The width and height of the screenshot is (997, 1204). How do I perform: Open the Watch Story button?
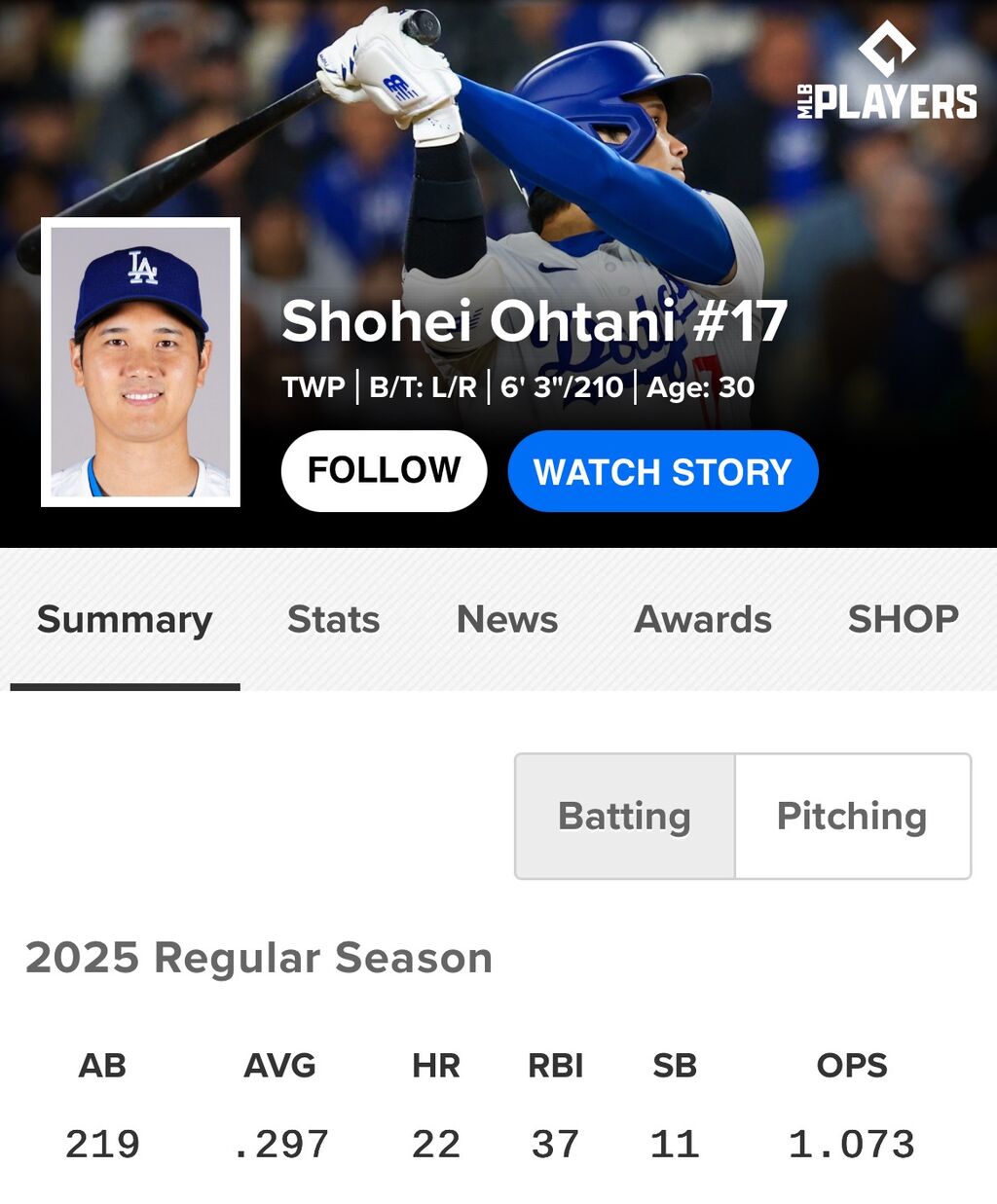click(662, 471)
